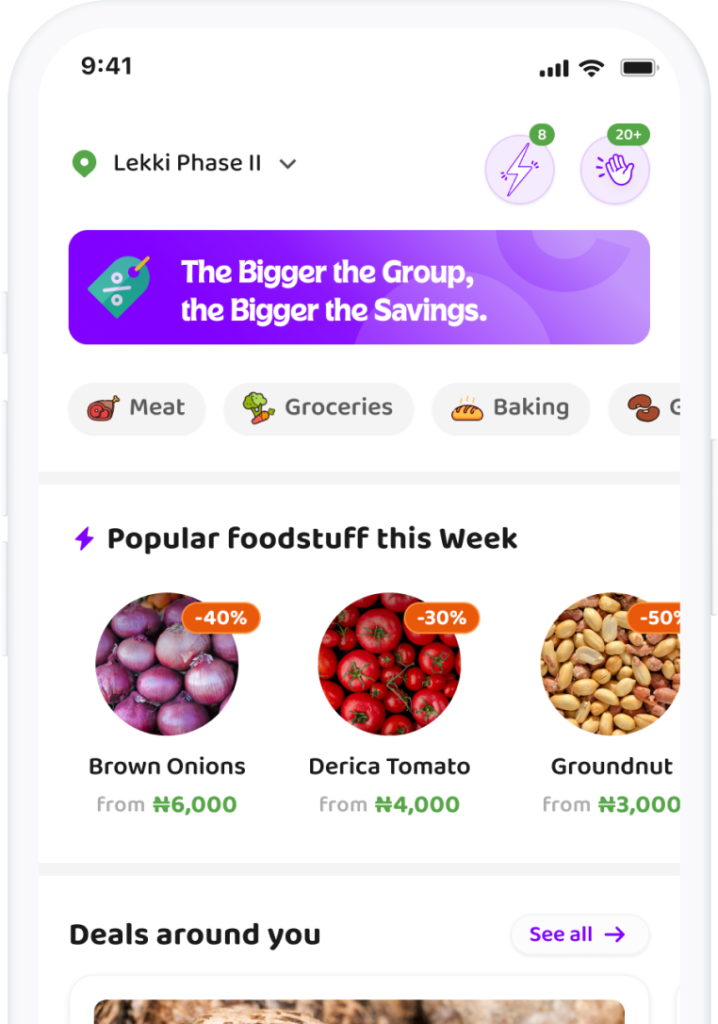This screenshot has height=1024, width=718.
Task: Open the lightning deals icon with badge 8
Action: coord(519,170)
